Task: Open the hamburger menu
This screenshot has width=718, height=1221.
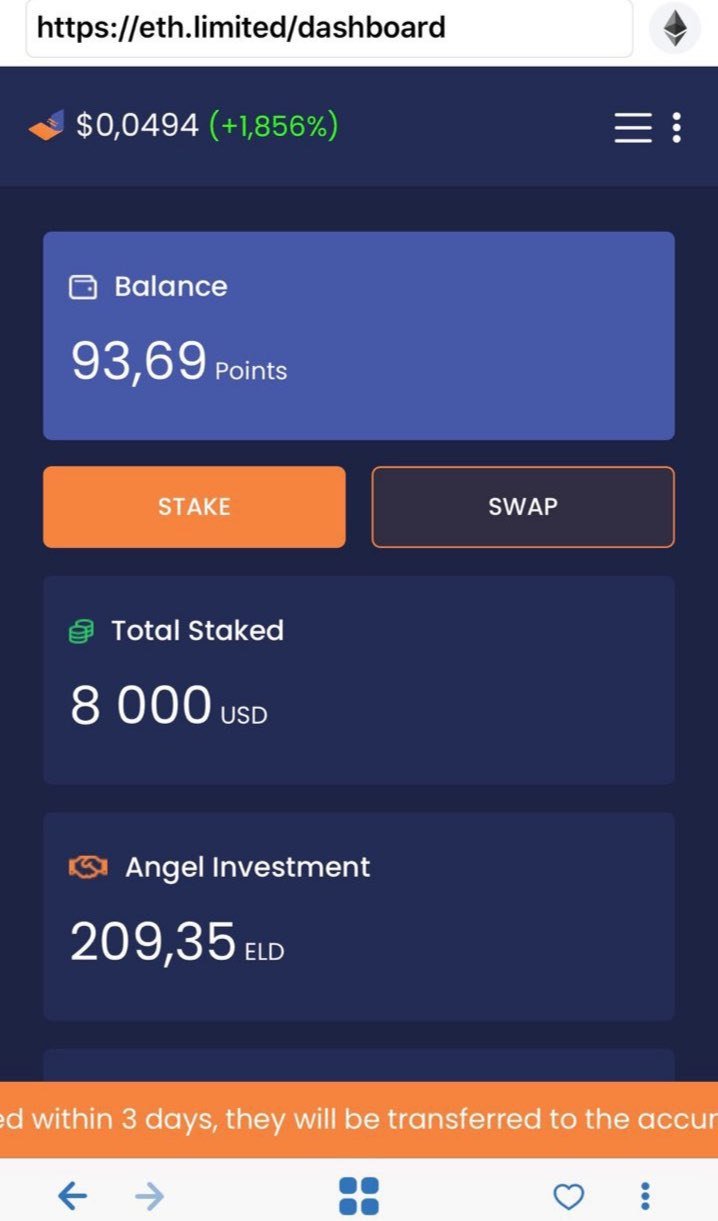Action: click(x=632, y=127)
